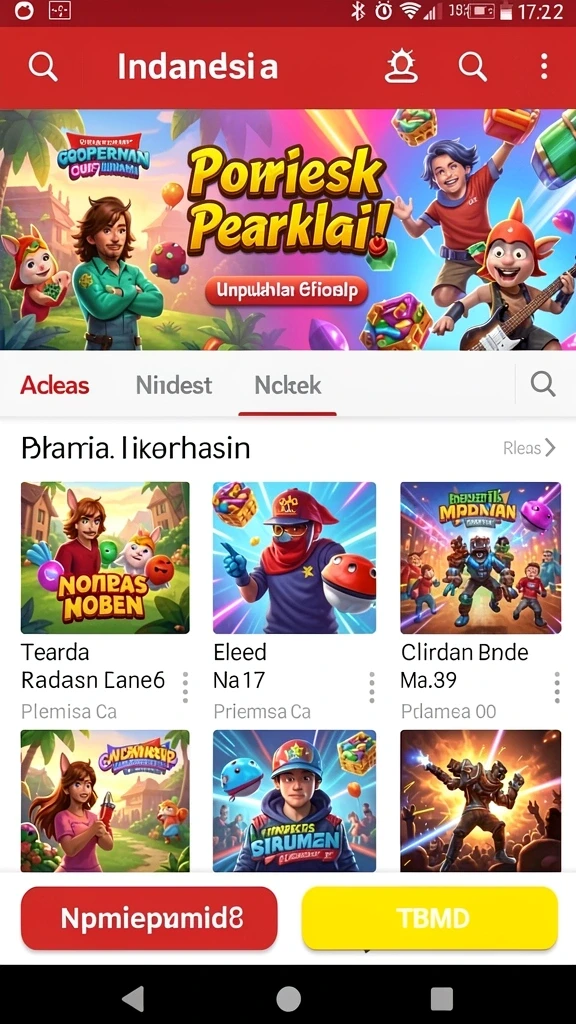The height and width of the screenshot is (1024, 576).
Task: Select the Nckek tab
Action: pos(288,385)
